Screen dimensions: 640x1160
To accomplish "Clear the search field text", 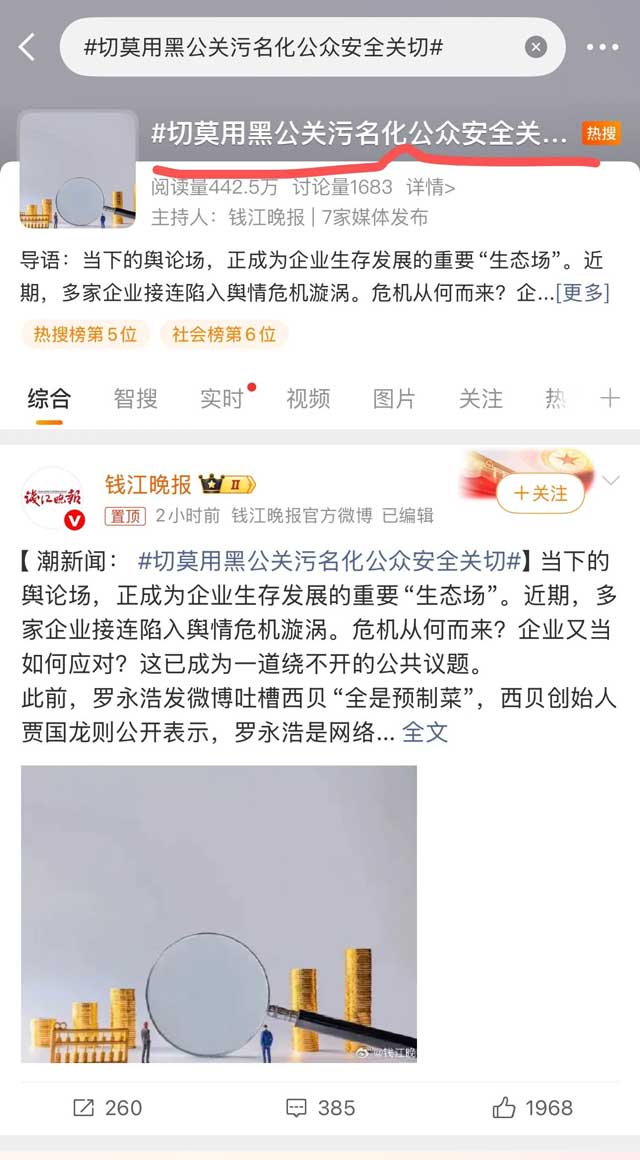I will click(x=536, y=47).
